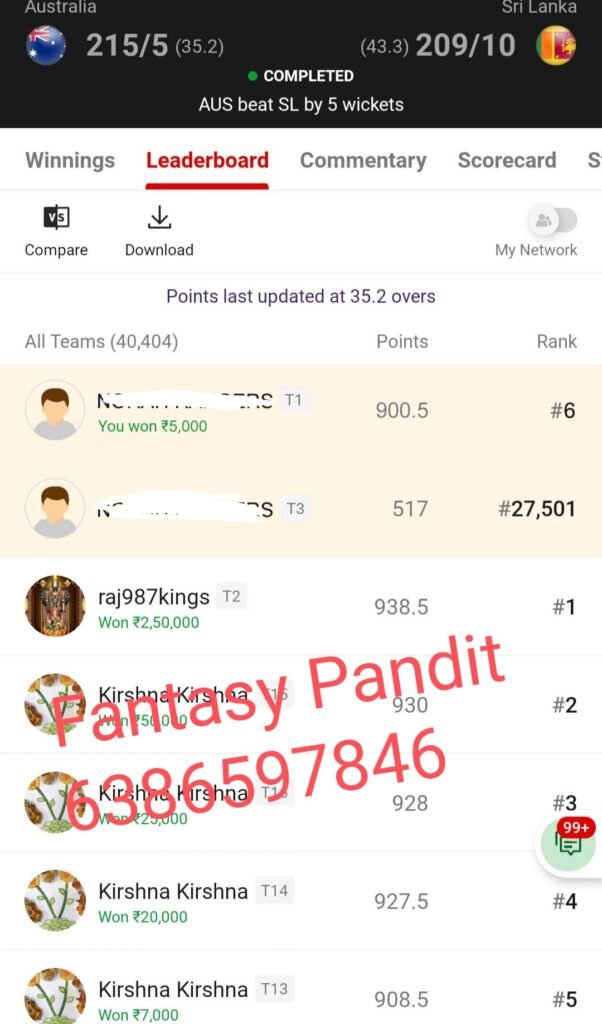Switch to the Winnings tab
This screenshot has height=1024, width=602.
(70, 161)
